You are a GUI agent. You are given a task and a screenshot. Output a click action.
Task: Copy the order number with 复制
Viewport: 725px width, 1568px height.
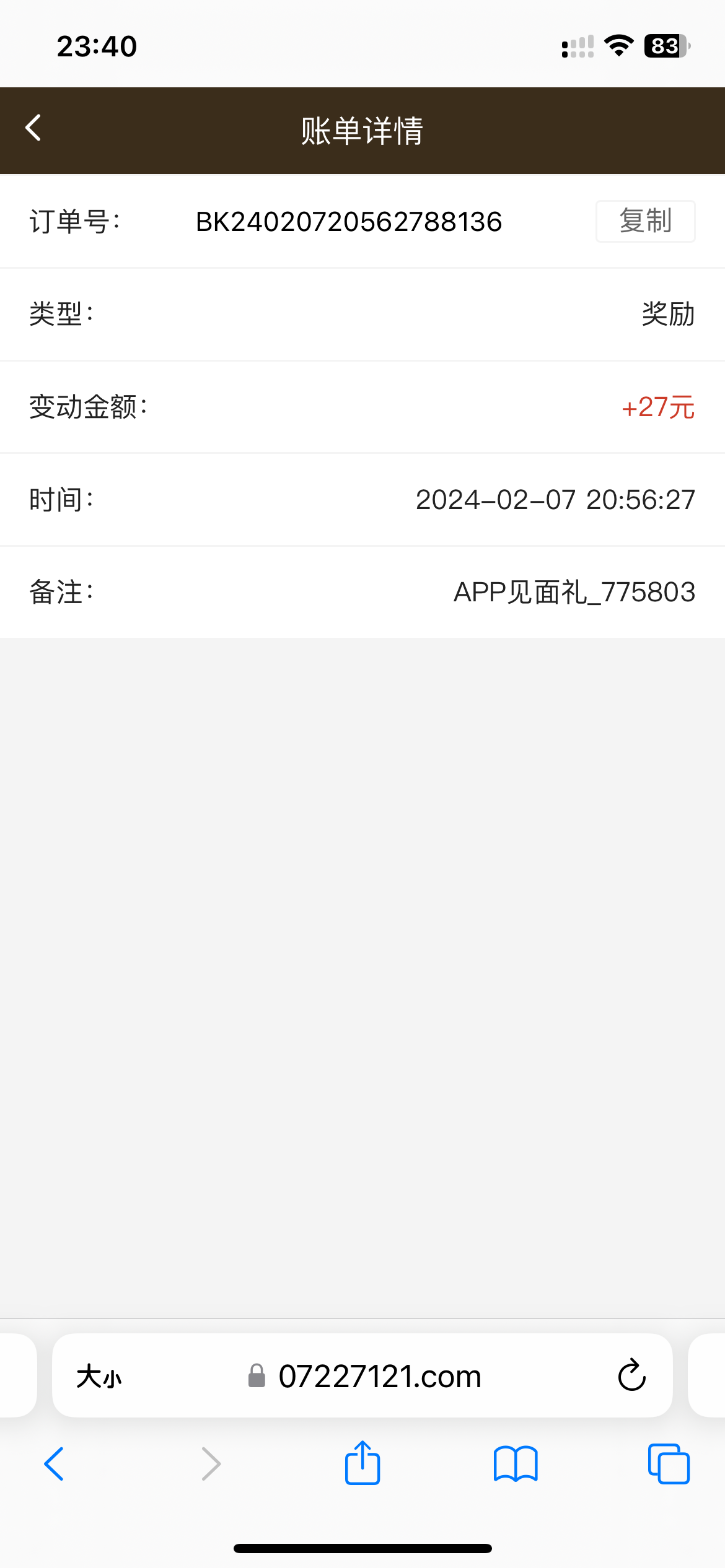click(645, 221)
